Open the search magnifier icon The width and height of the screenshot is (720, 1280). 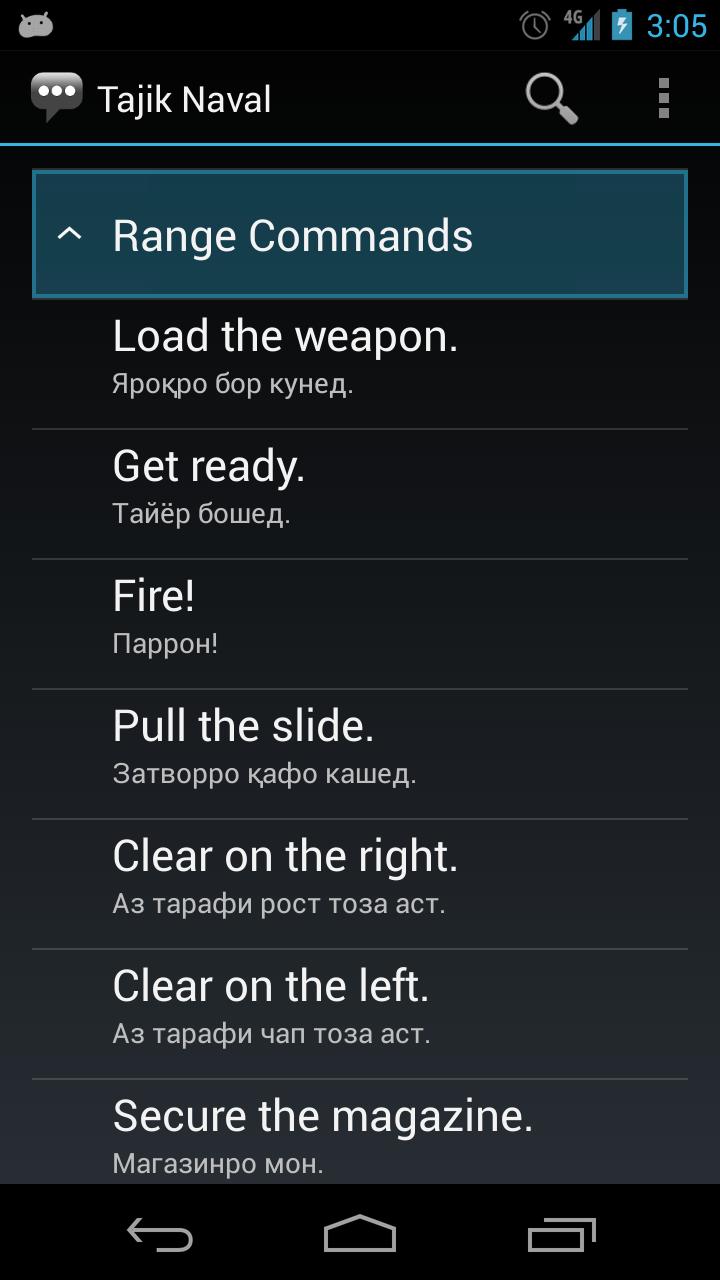[551, 99]
